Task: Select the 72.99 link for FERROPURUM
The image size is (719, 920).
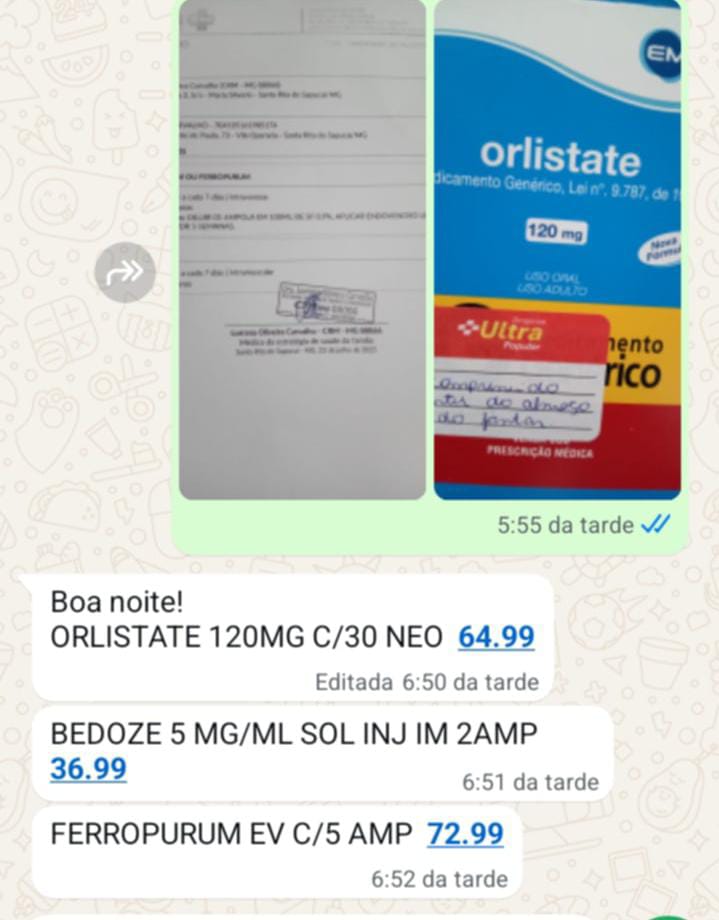Action: coord(465,834)
